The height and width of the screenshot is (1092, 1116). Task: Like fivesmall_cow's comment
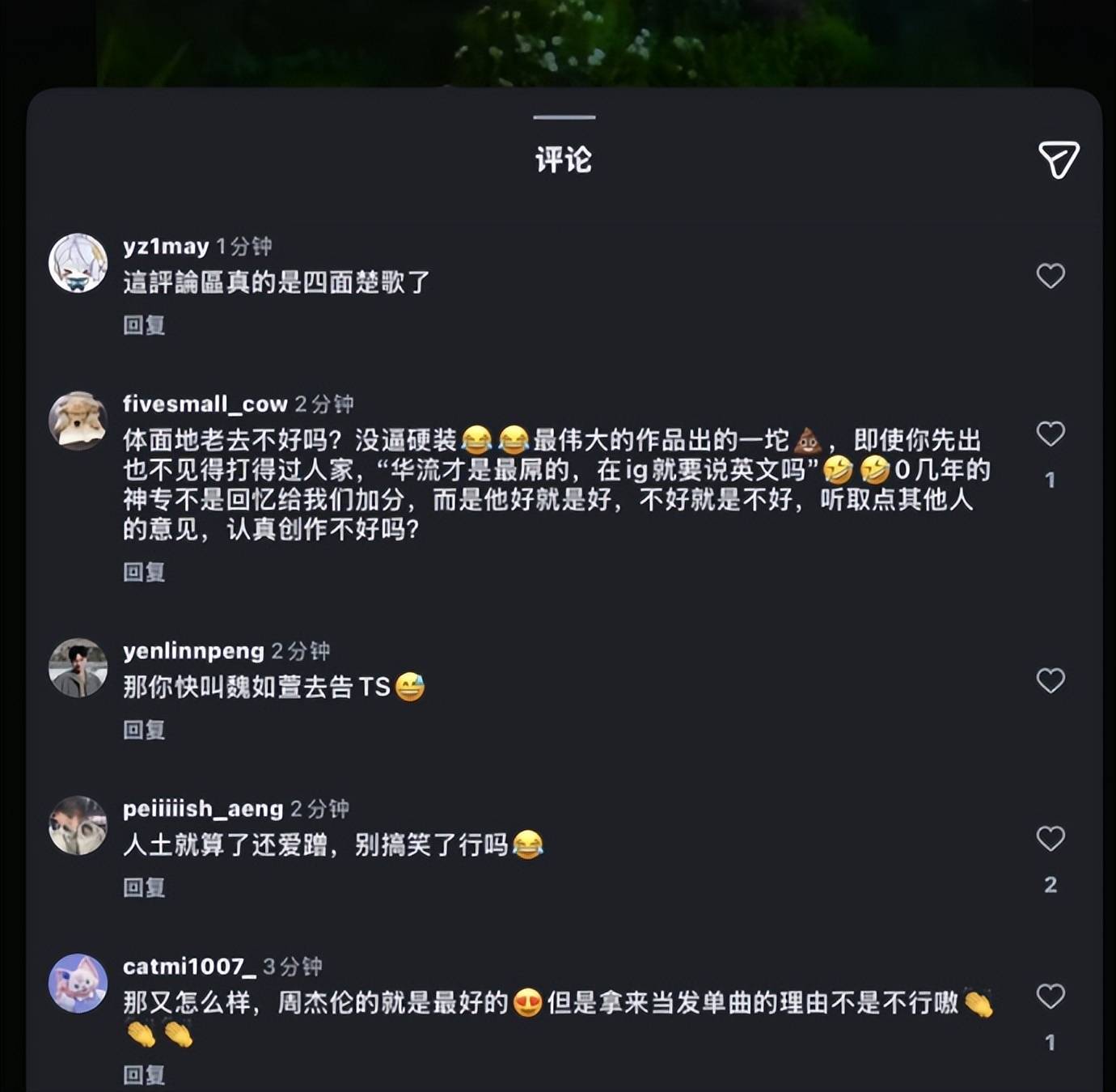click(1050, 434)
